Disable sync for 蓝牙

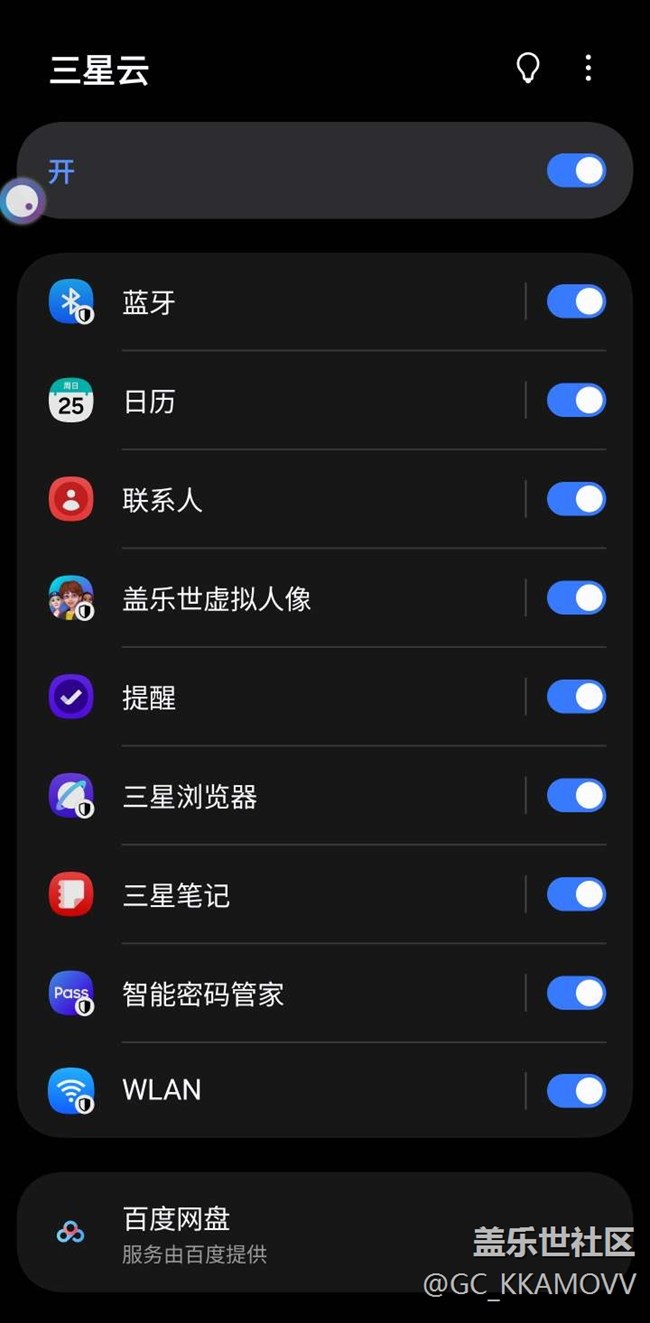(x=576, y=302)
